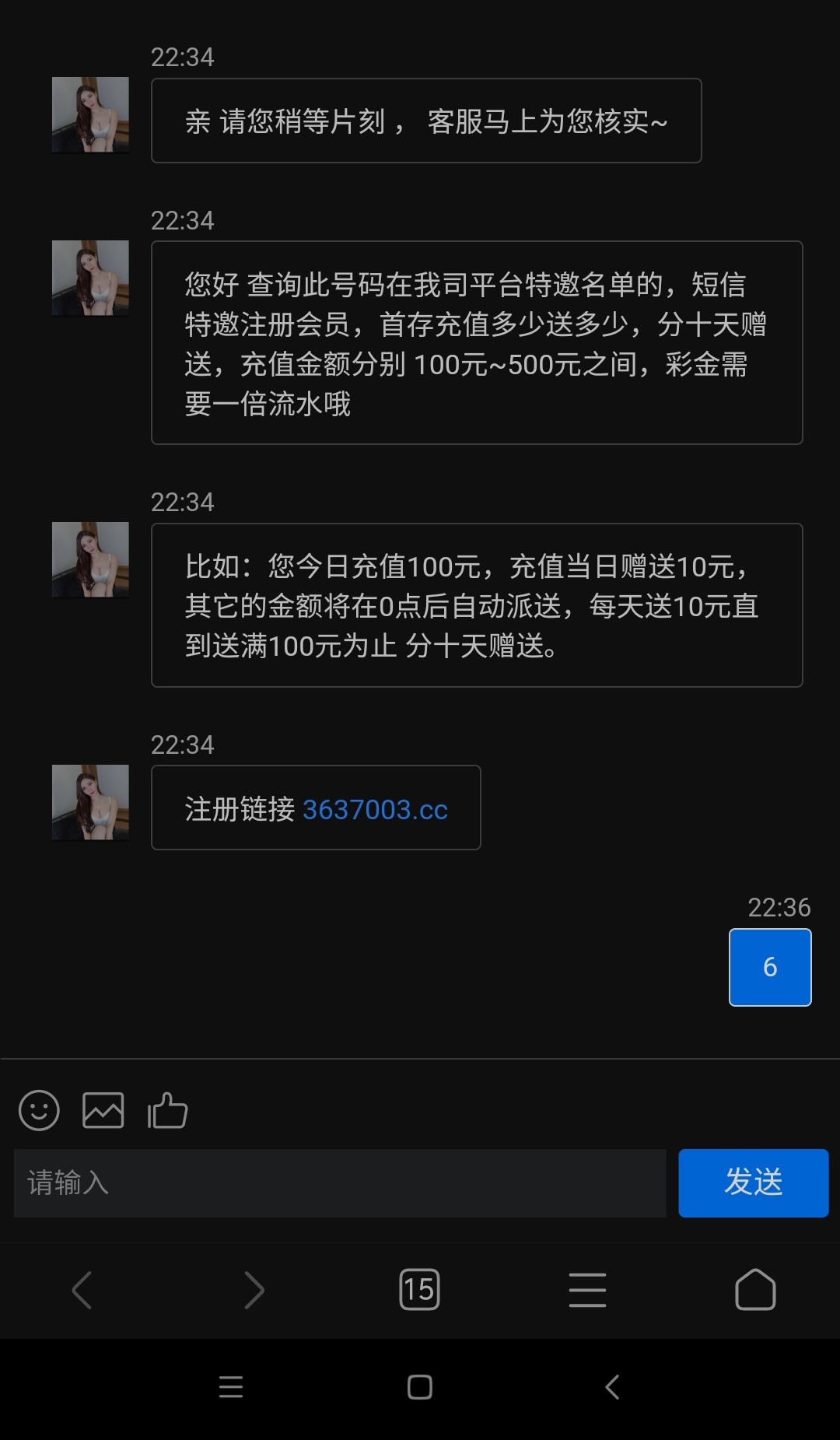Open the 15 browser tabs switcher
The height and width of the screenshot is (1440, 840).
[419, 1290]
